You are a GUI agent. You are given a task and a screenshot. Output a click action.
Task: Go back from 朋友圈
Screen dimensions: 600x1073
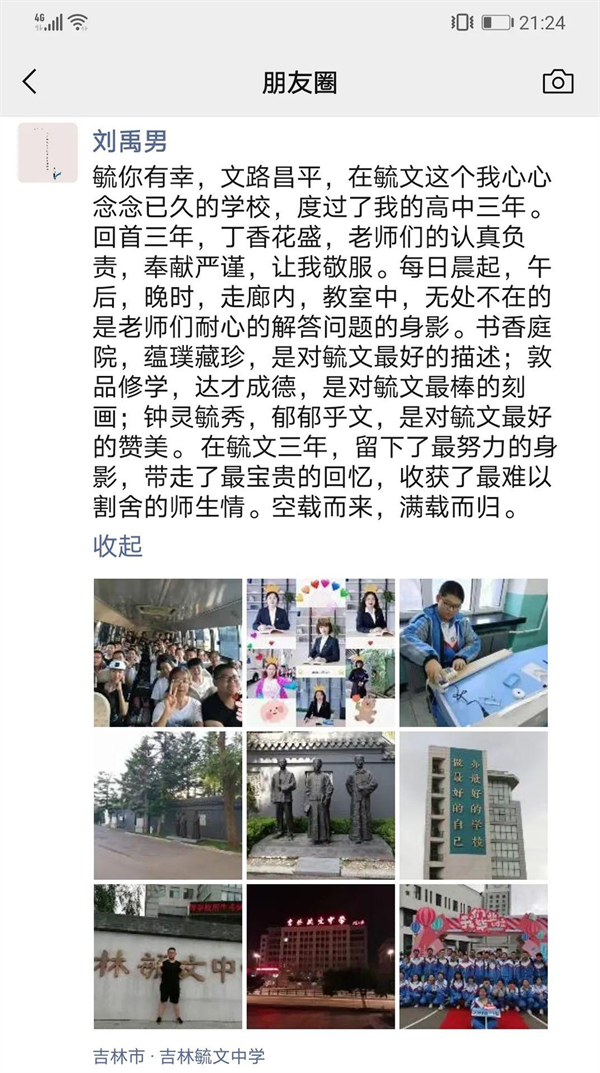29,82
